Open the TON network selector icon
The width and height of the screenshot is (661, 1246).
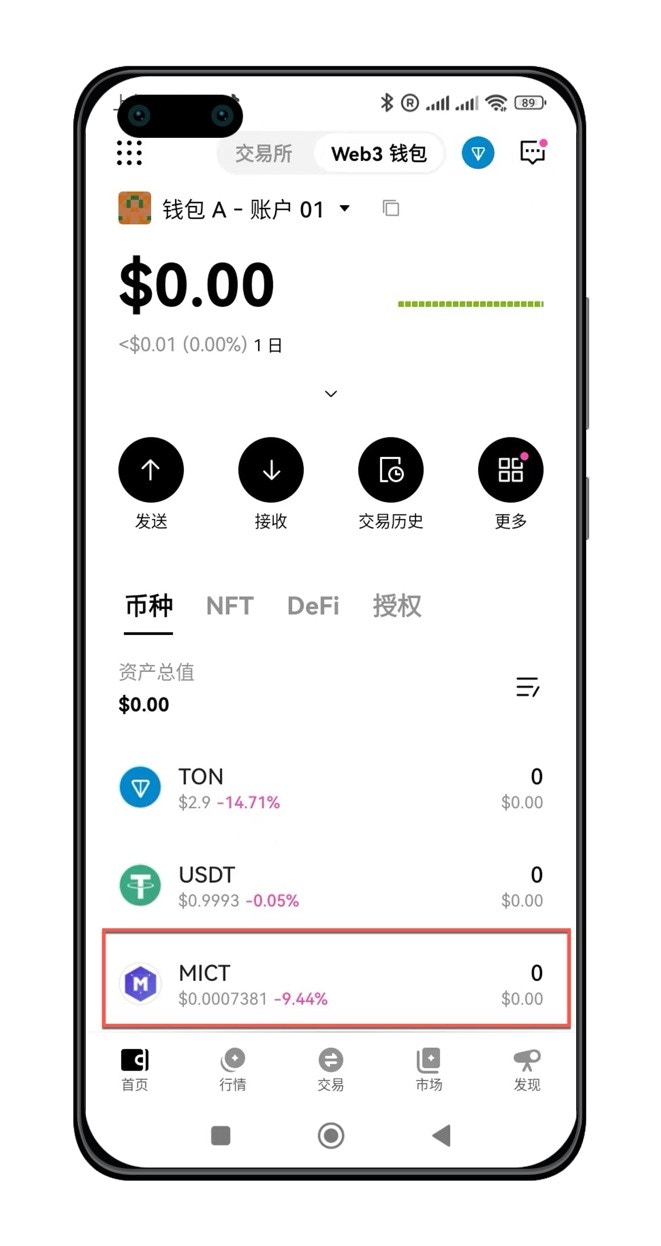tap(478, 153)
